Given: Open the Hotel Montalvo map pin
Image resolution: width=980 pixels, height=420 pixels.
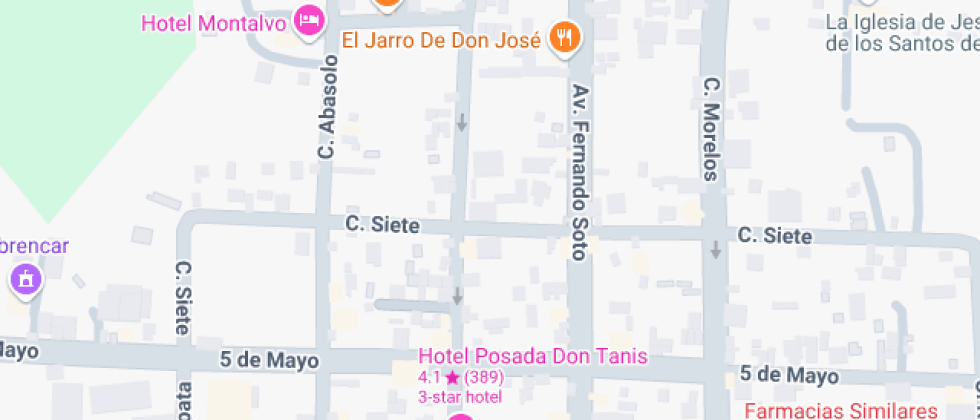Looking at the screenshot, I should [x=309, y=19].
